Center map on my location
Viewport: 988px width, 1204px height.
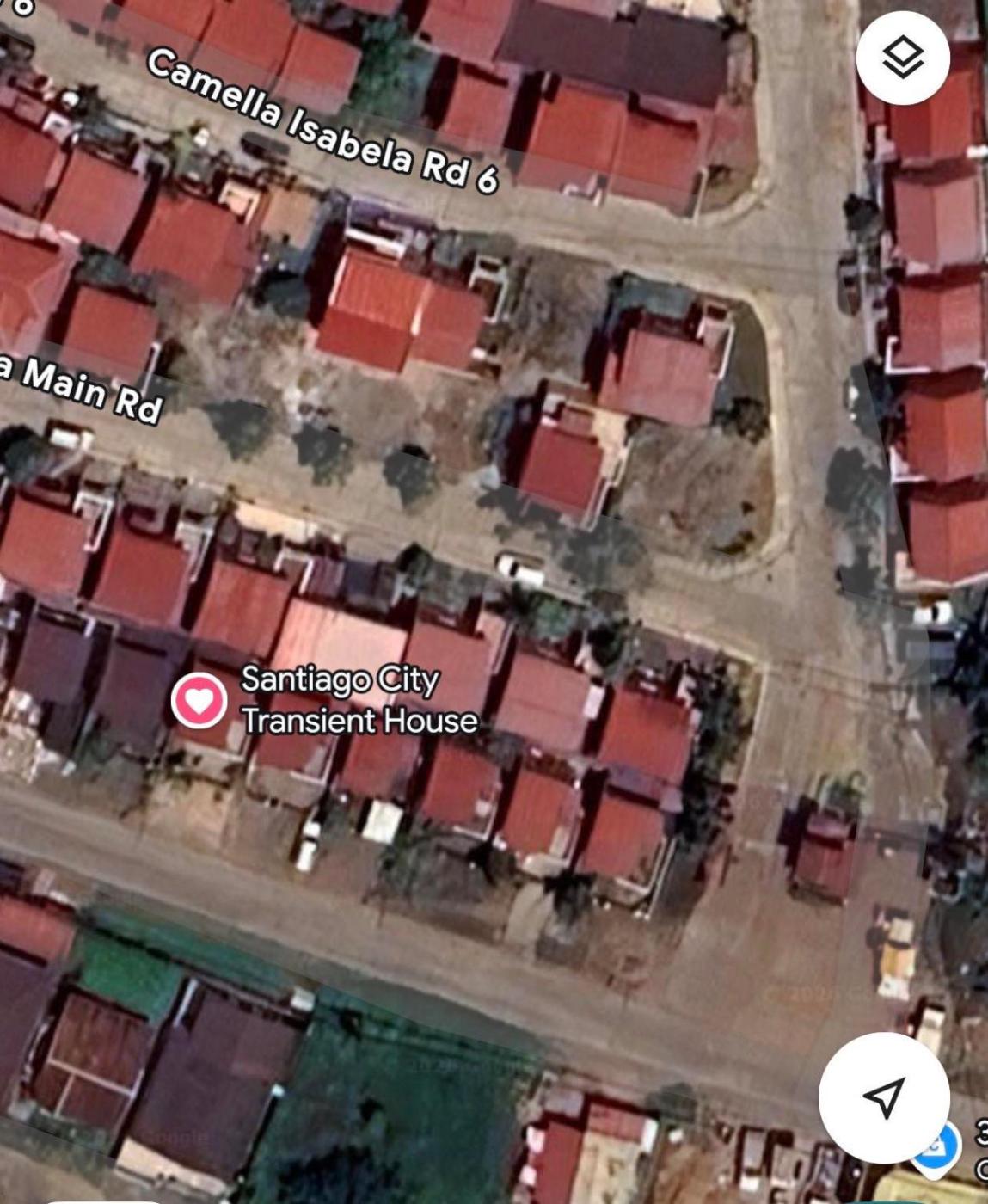click(x=884, y=1097)
